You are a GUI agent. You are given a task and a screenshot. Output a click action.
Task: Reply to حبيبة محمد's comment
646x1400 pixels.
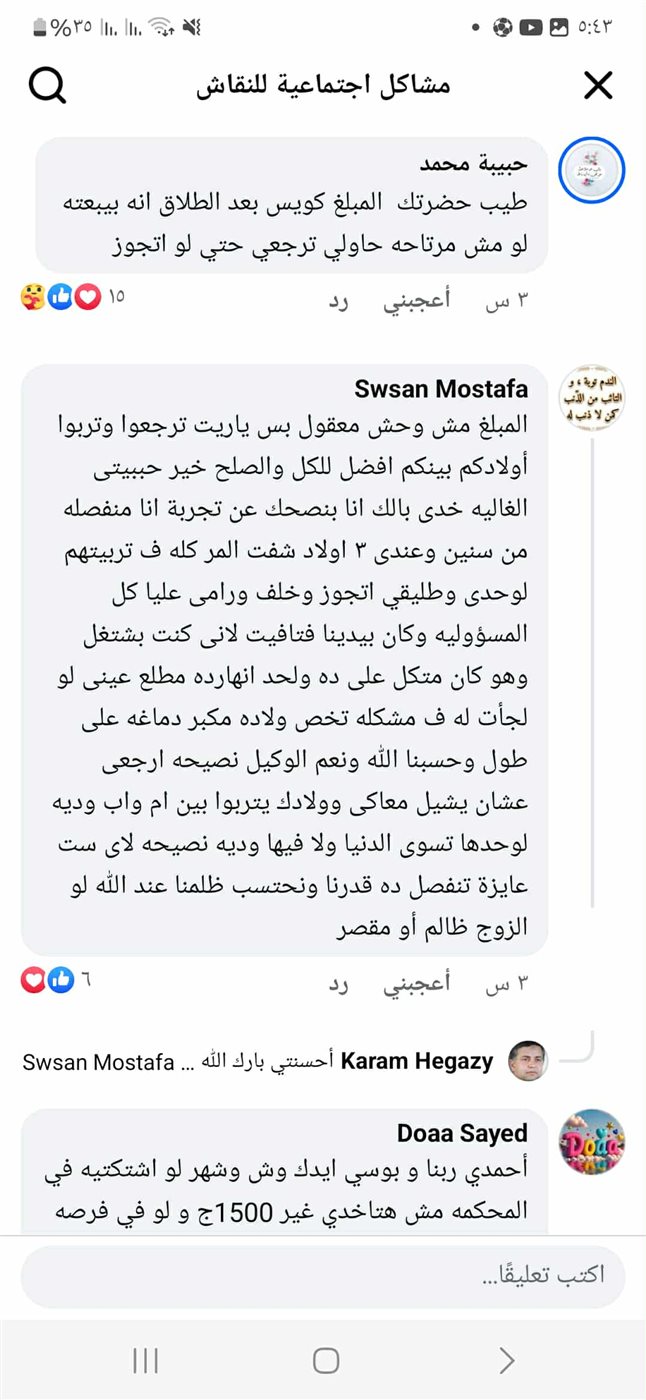point(339,300)
